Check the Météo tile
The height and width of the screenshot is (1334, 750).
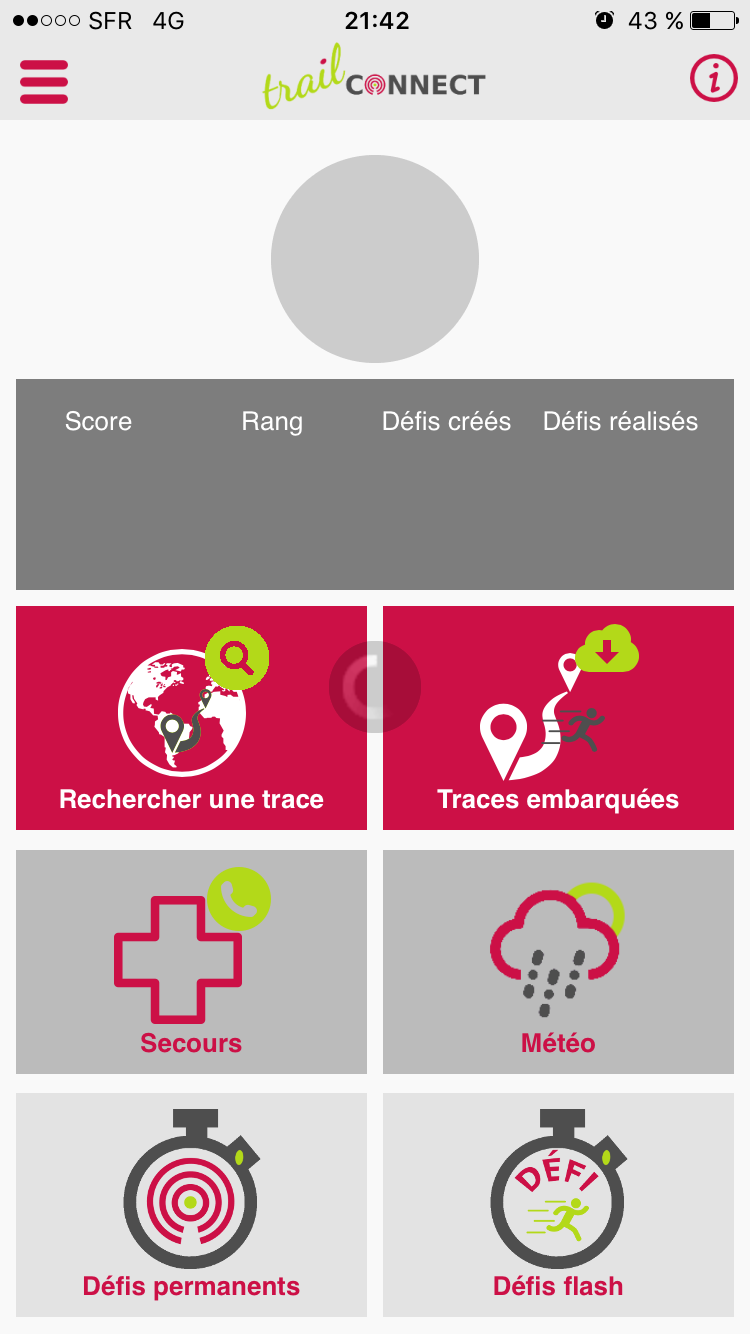[x=558, y=962]
